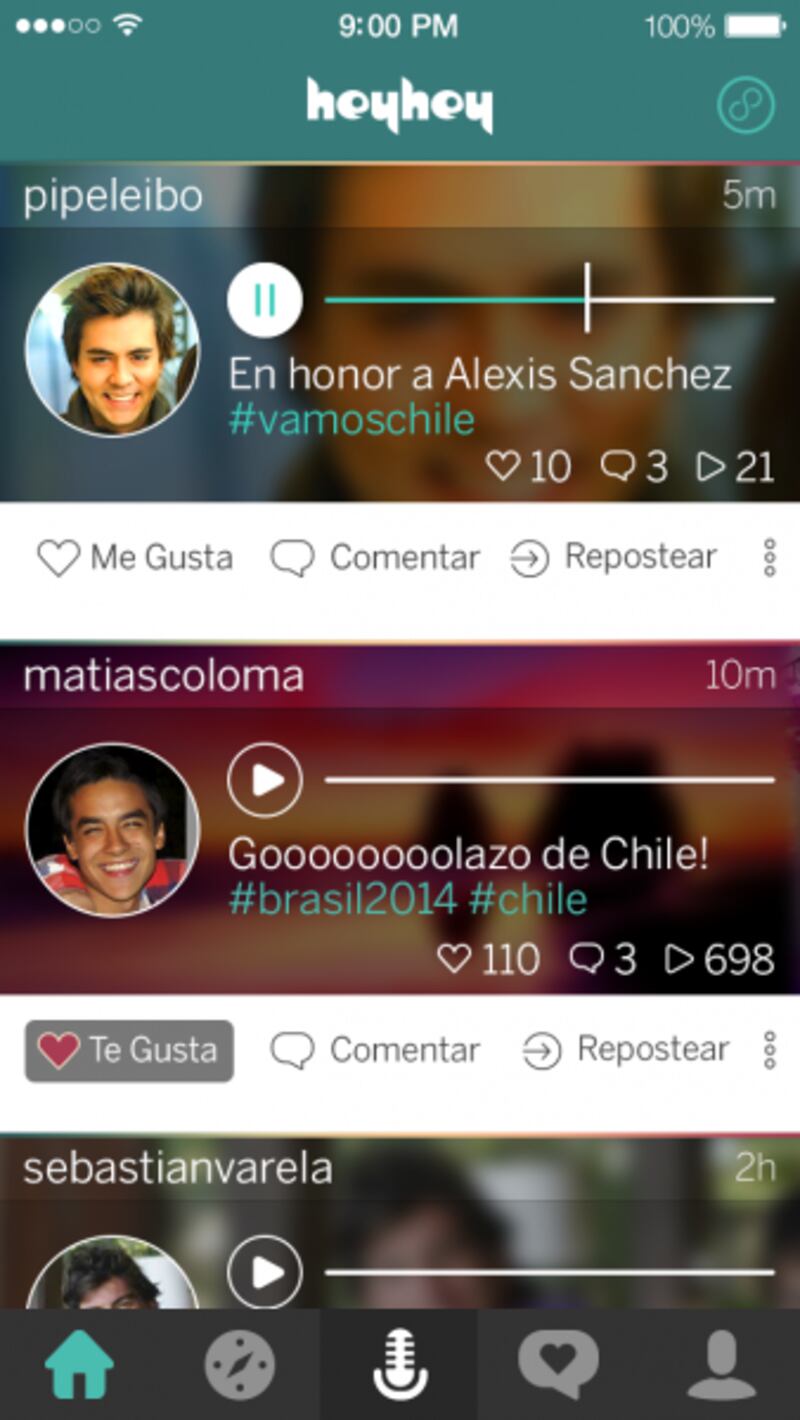Like pipeleibo's post with Me Gusta
This screenshot has width=800, height=1420.
(x=135, y=558)
